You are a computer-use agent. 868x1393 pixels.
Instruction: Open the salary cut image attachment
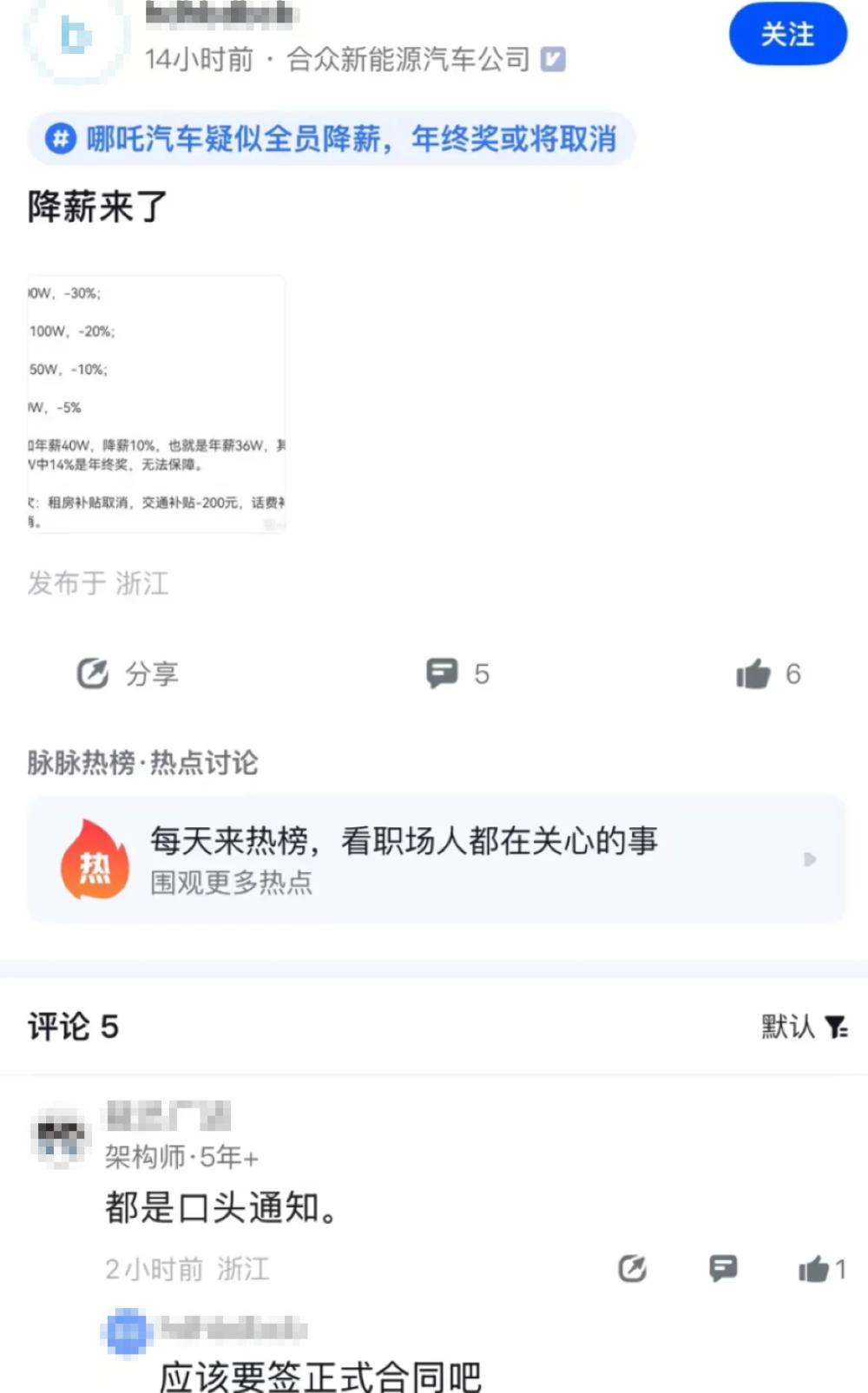tap(156, 404)
